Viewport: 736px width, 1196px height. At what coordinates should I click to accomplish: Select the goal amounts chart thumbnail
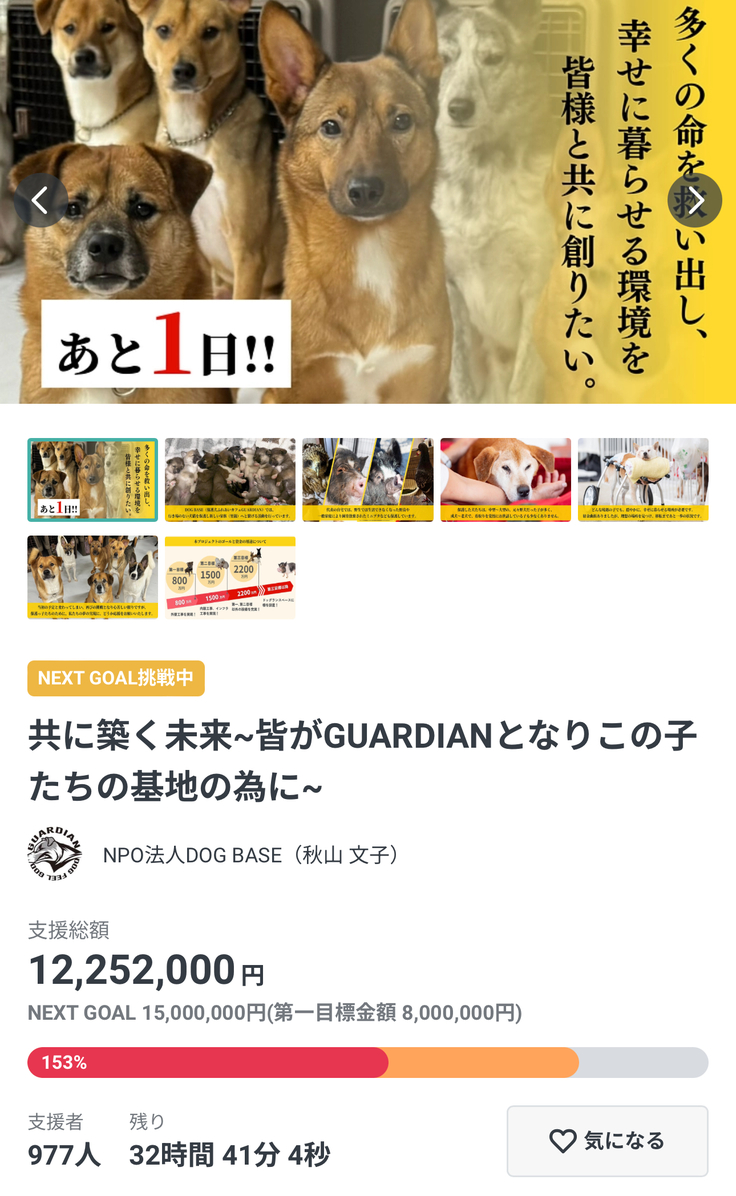[x=230, y=577]
